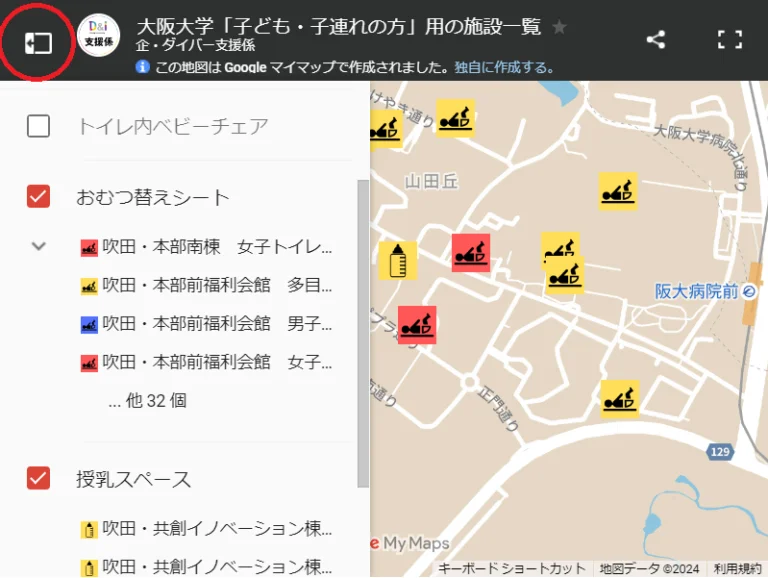Select 吹田・本部前福利会館 男子 entry

point(206,323)
